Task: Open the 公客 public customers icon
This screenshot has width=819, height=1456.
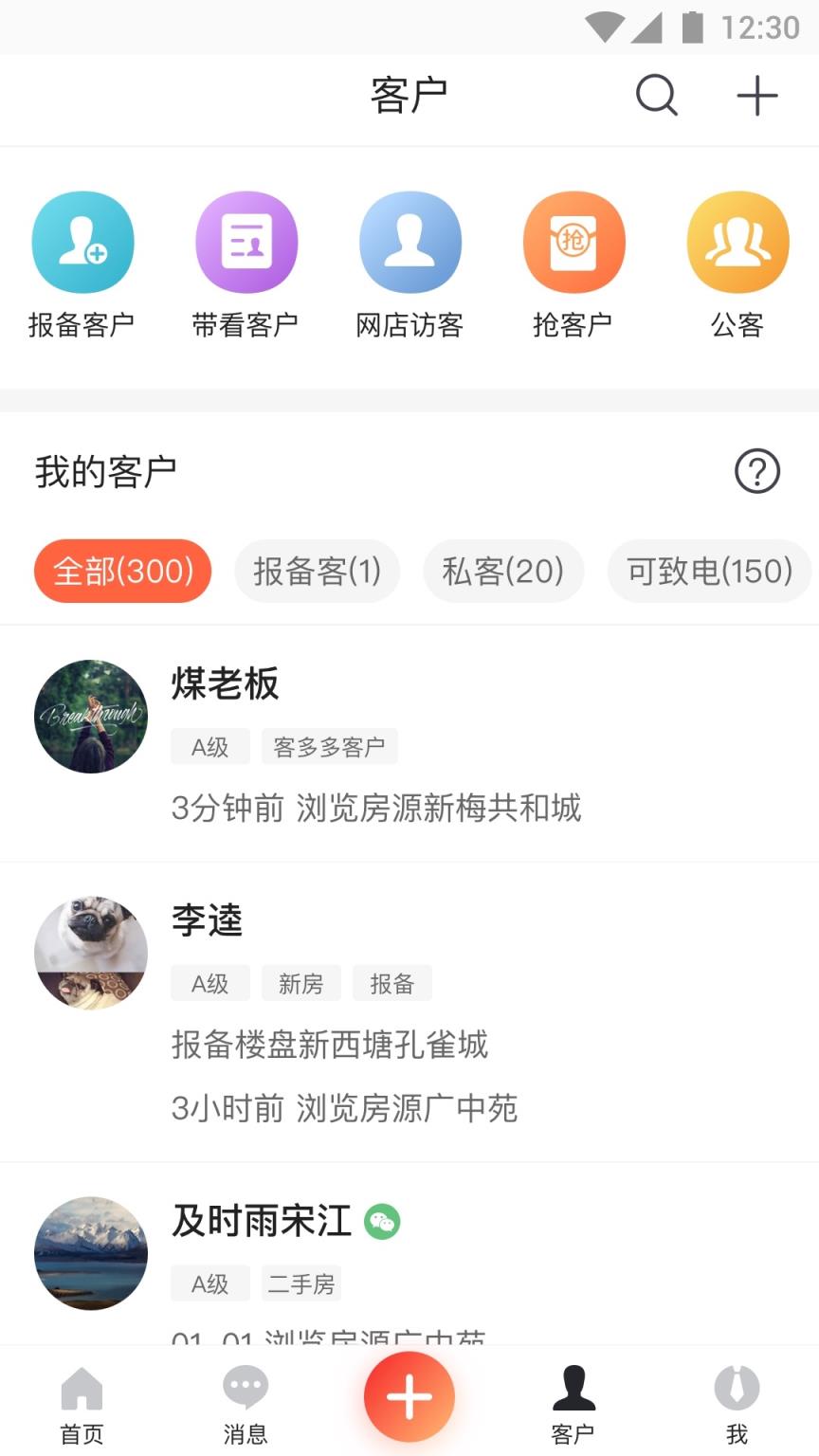Action: click(x=738, y=242)
